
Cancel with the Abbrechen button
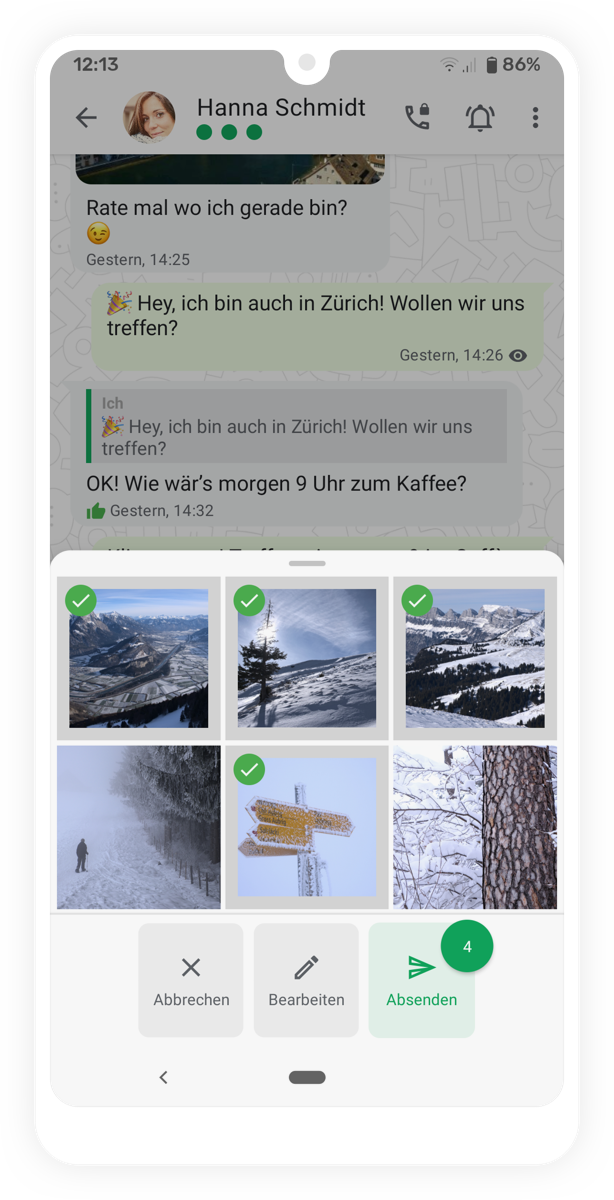pyautogui.click(x=191, y=980)
